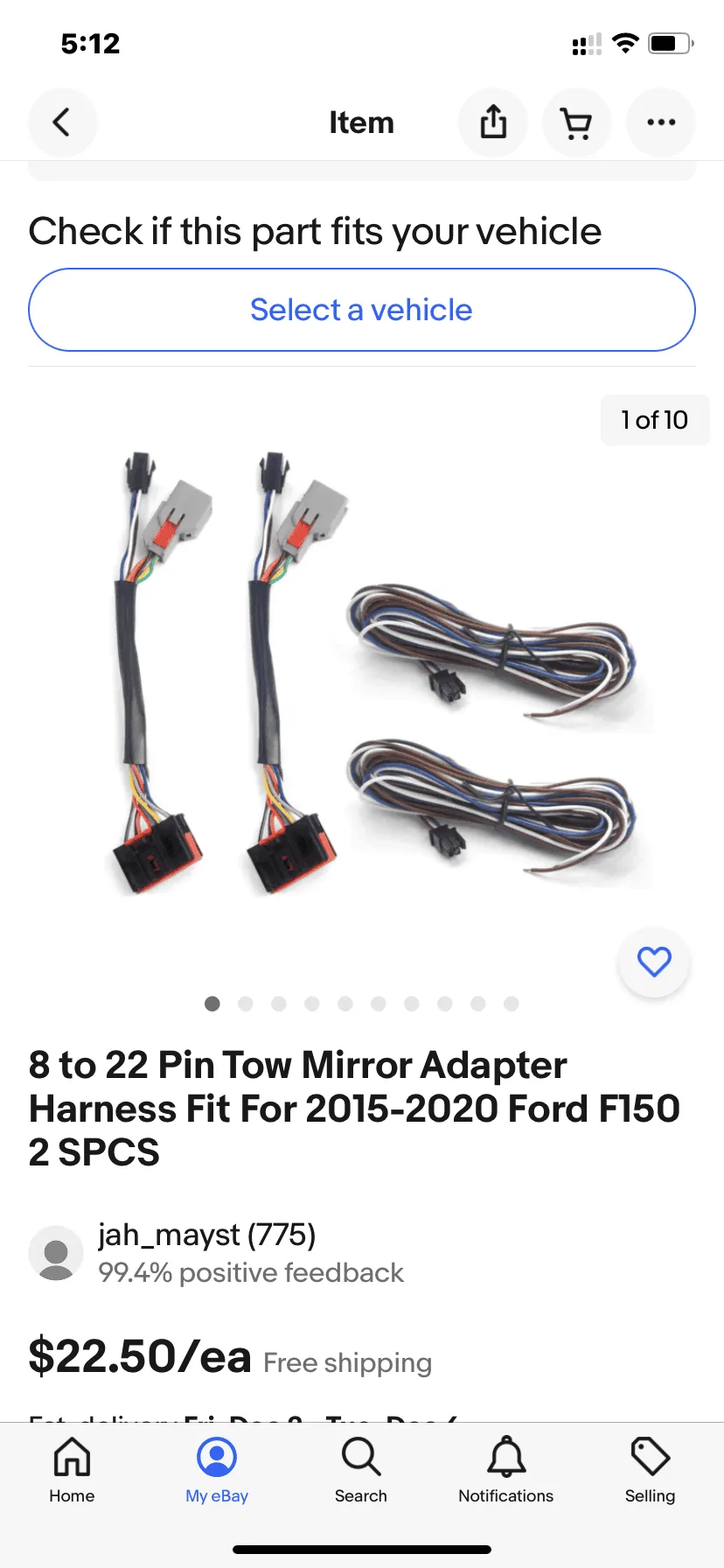Tap the Home icon in bottom navigation
This screenshot has height=1568, width=724.
tap(71, 1459)
